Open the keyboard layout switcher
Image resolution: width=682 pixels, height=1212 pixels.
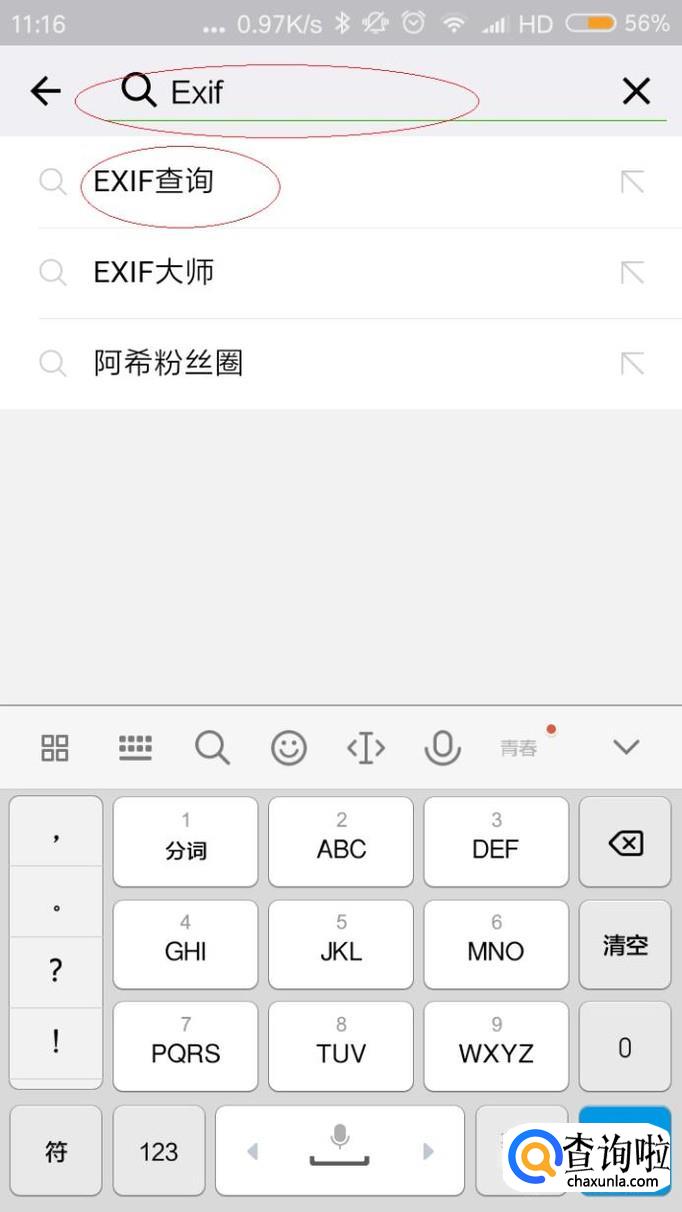(135, 747)
